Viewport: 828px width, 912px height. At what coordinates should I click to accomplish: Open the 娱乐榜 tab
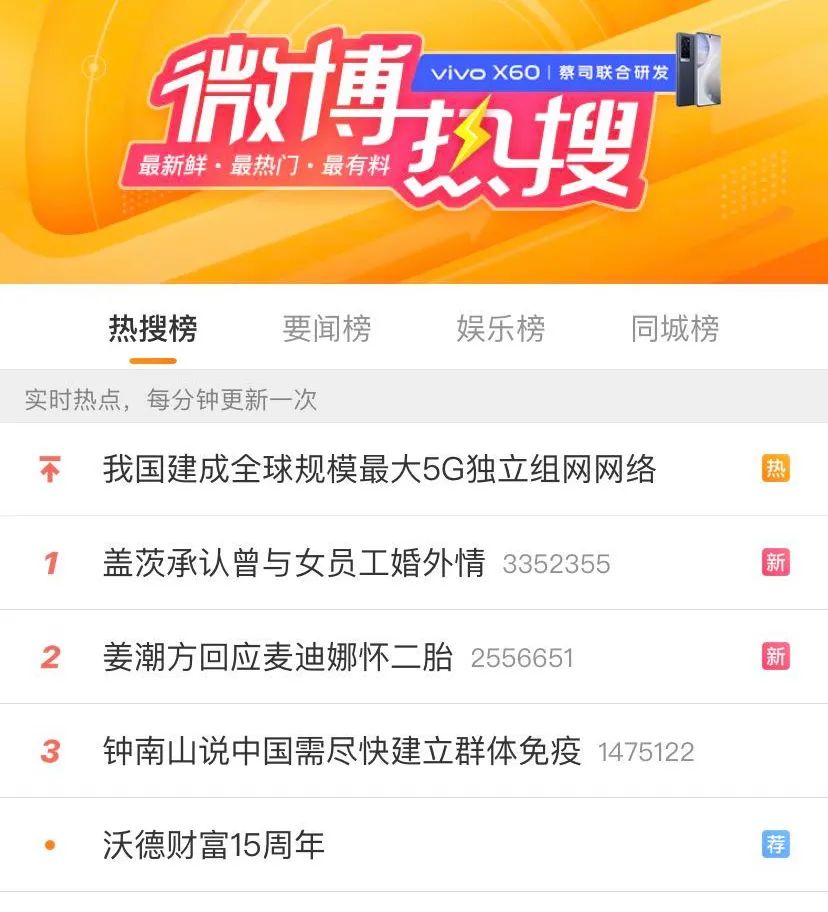point(500,329)
